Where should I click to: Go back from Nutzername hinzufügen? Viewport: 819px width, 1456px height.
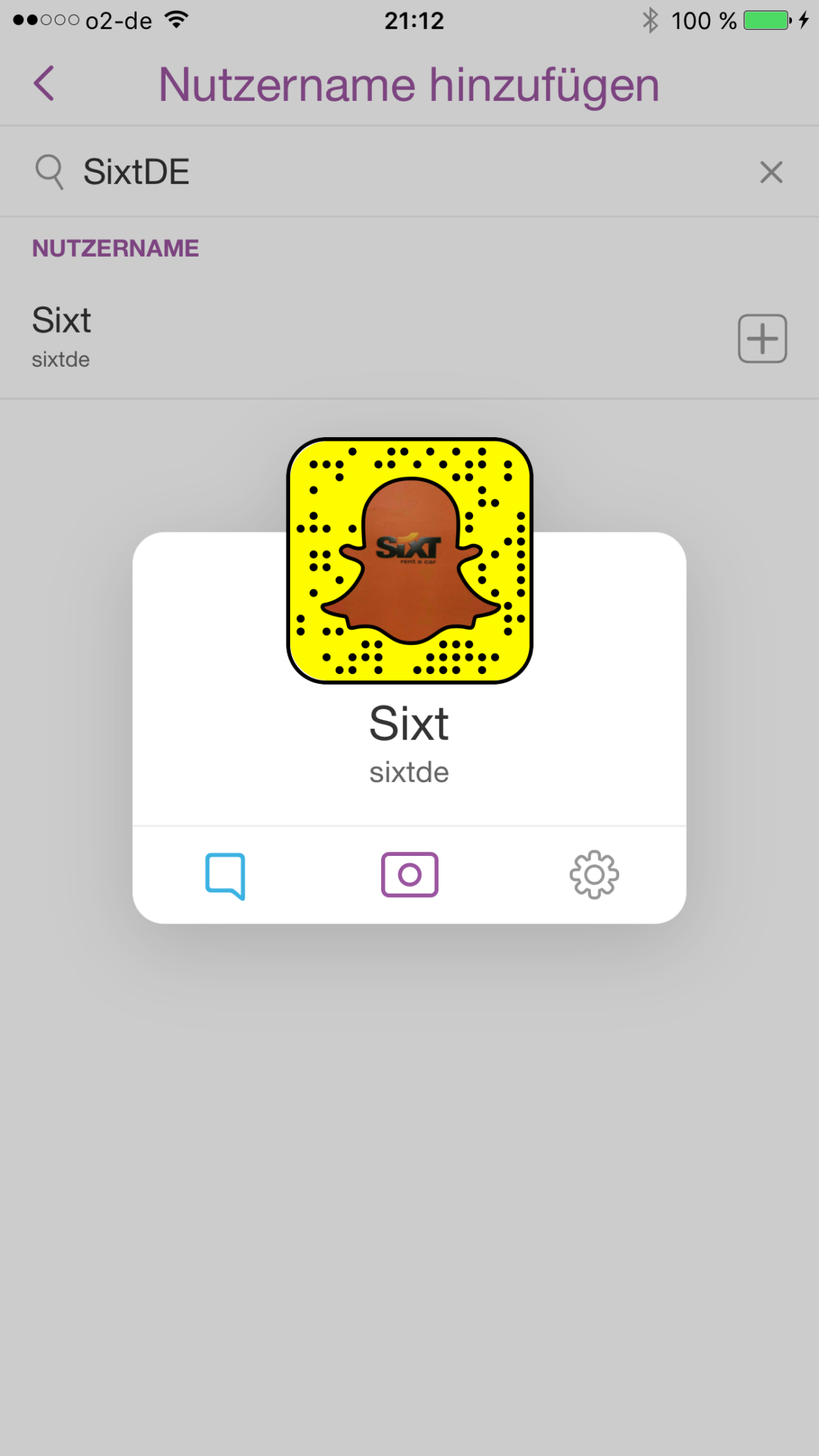(44, 84)
